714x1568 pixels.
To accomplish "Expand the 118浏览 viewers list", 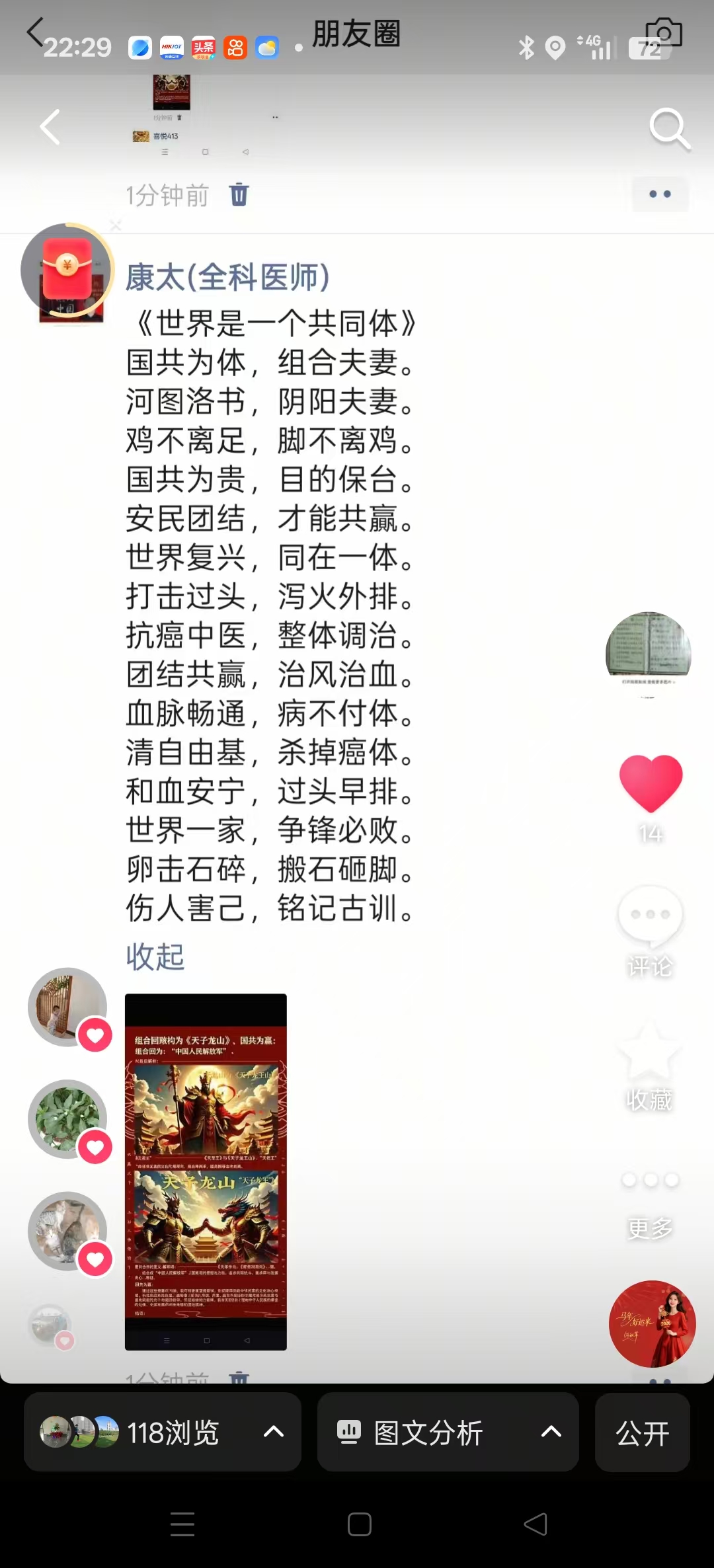I will (162, 1432).
